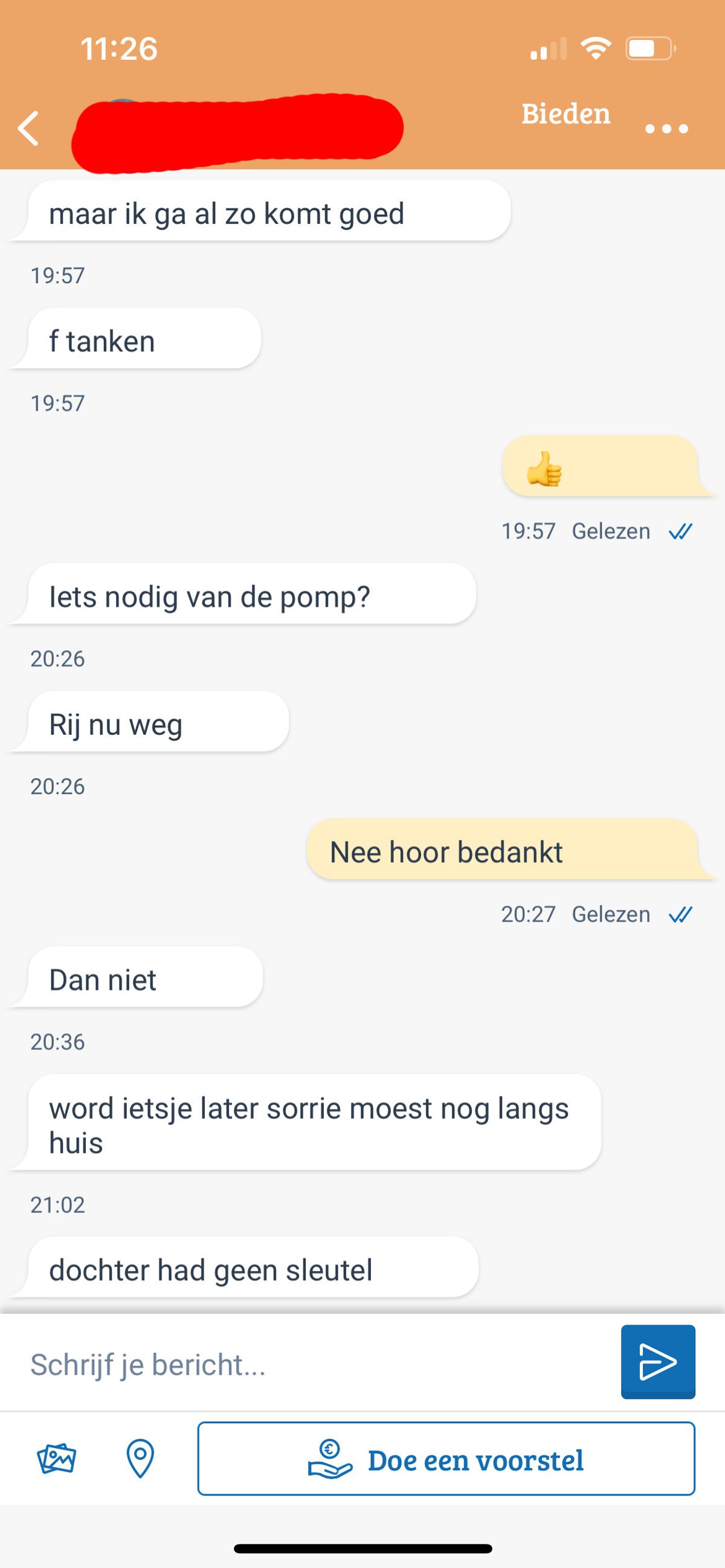Tap the 'Doe een voorstel' button
The width and height of the screenshot is (725, 1568).
(x=446, y=1459)
